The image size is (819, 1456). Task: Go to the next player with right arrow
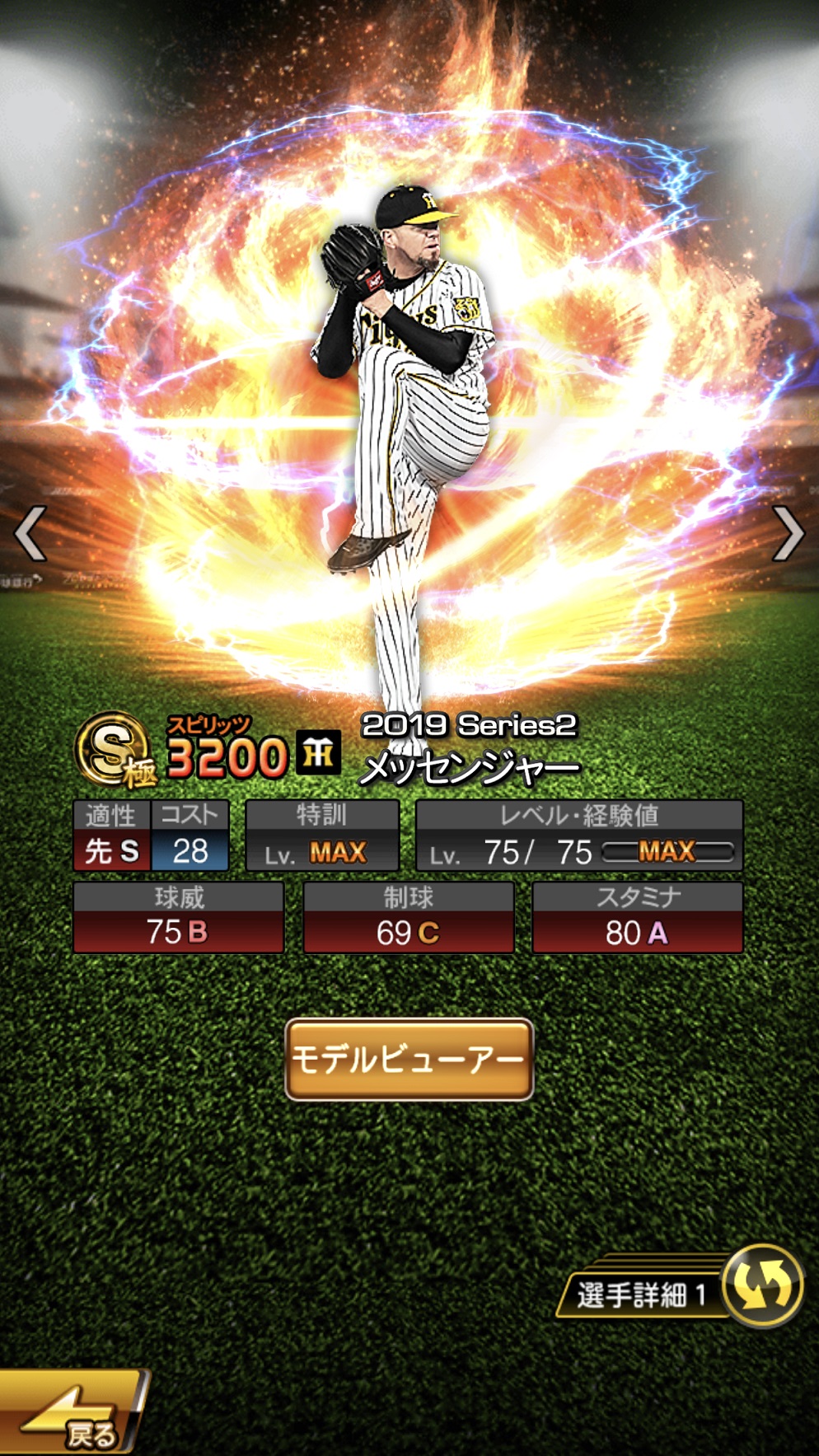[787, 534]
